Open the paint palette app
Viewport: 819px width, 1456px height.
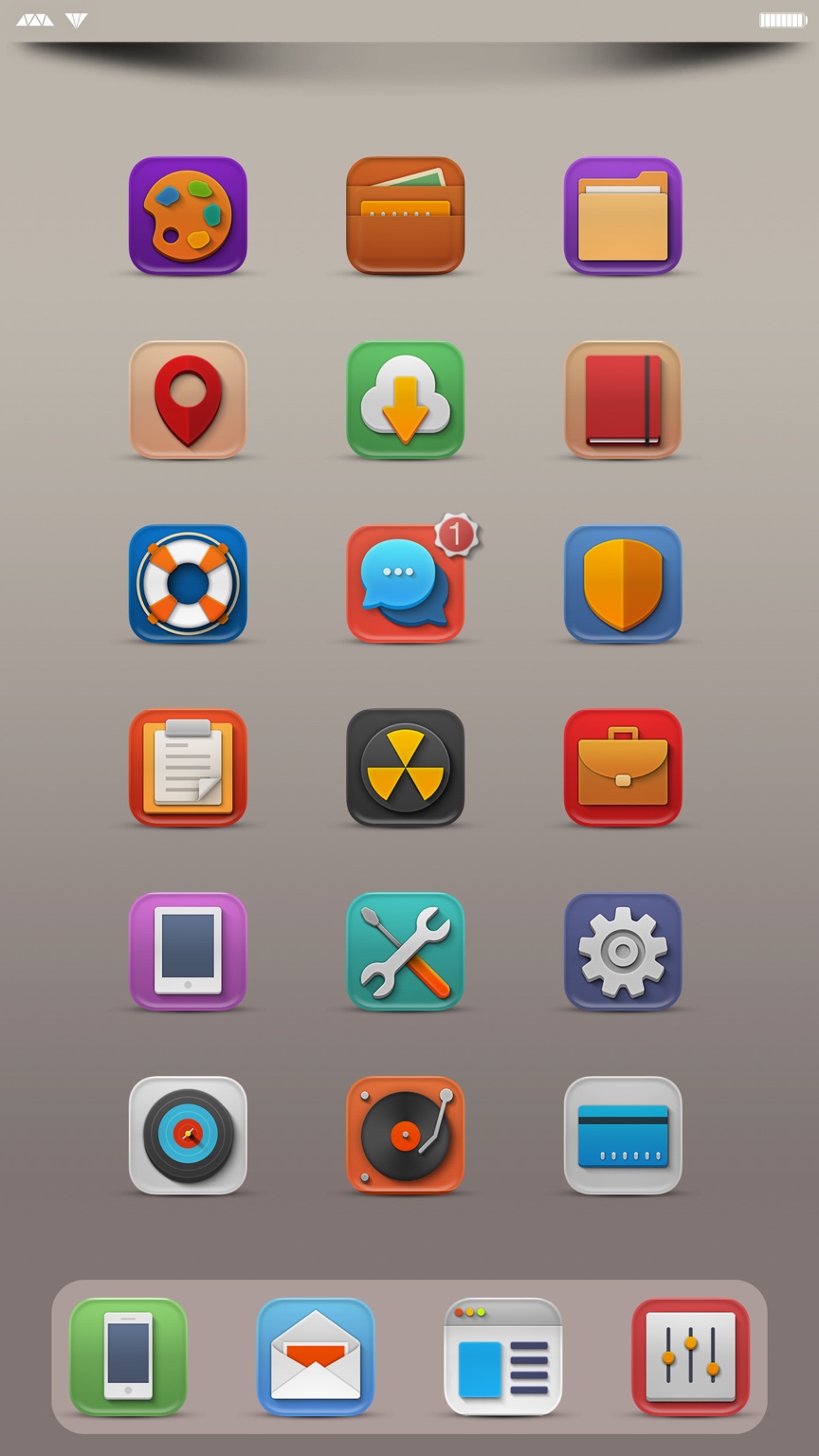click(188, 216)
